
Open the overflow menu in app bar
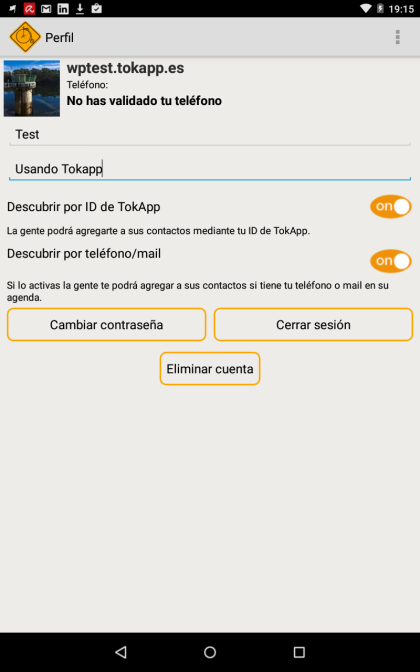coord(398,37)
